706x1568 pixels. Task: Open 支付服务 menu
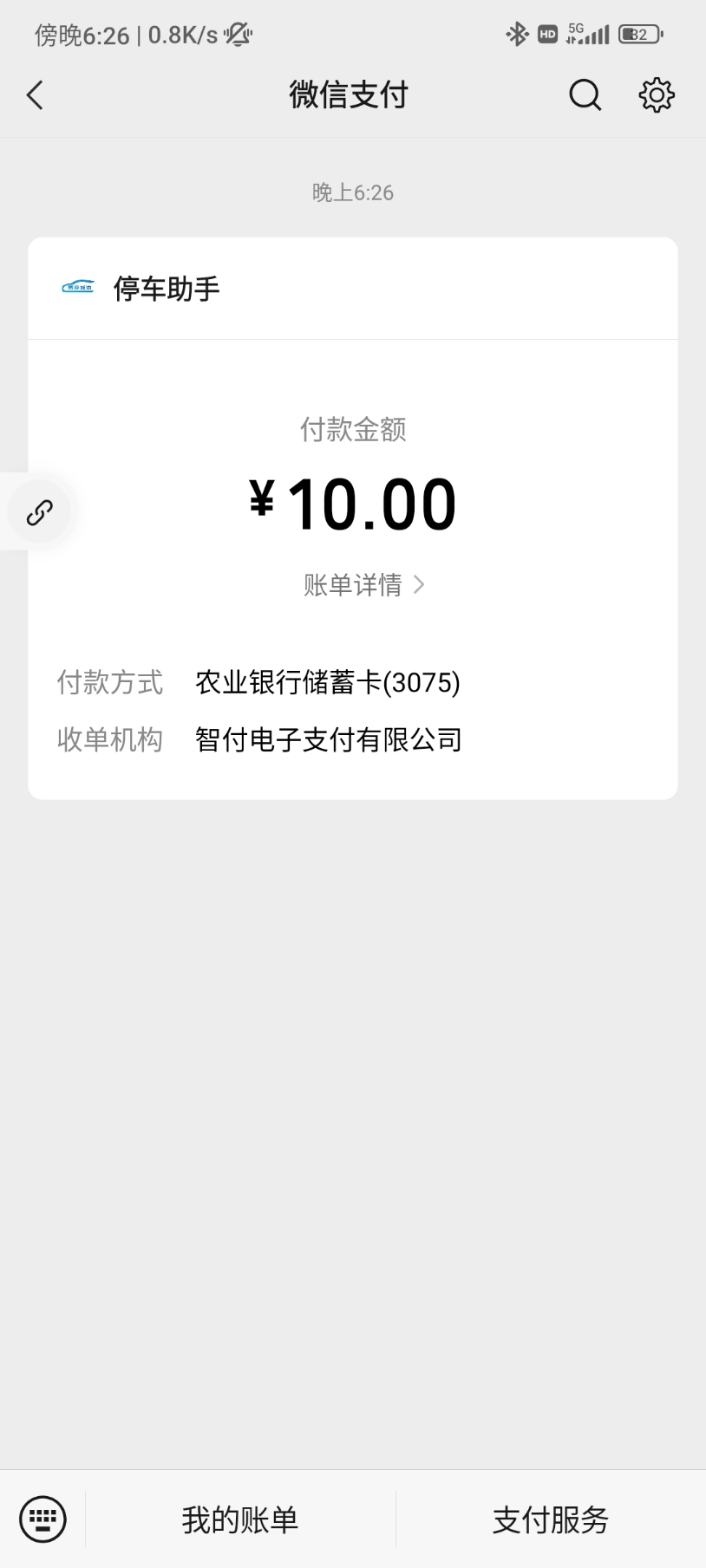[x=551, y=1519]
